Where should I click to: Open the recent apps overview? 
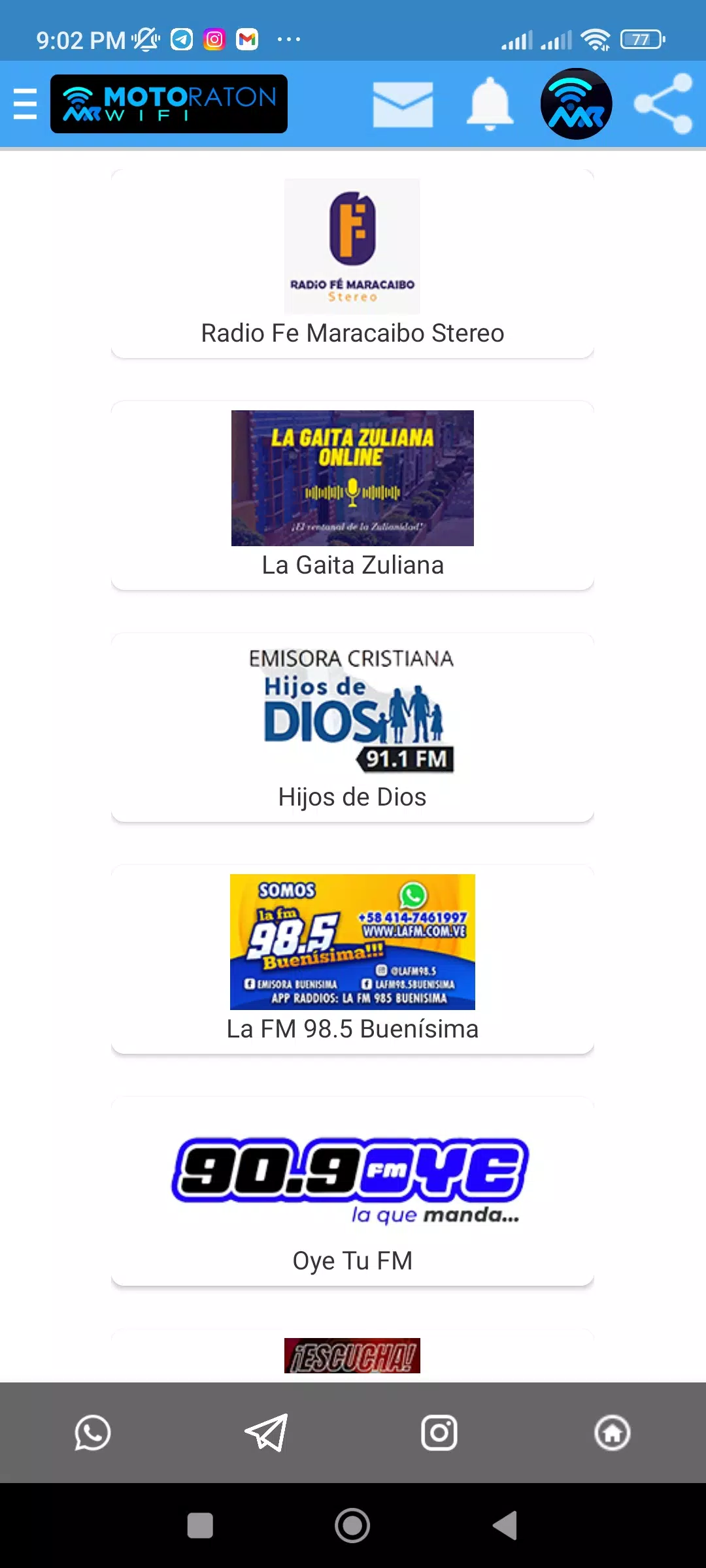(200, 1526)
